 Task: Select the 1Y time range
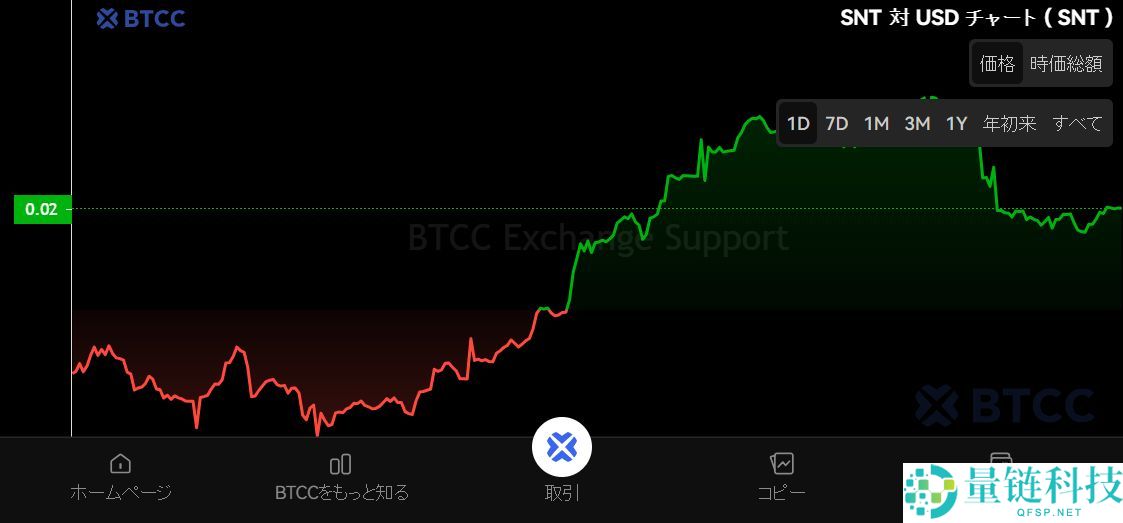(x=957, y=124)
